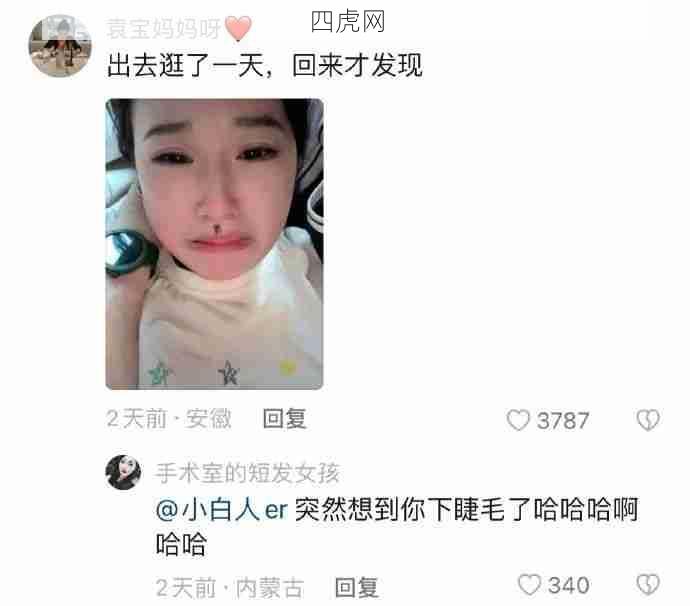Open the @小白人er mention link
Image resolution: width=690 pixels, height=606 pixels.
tap(222, 509)
